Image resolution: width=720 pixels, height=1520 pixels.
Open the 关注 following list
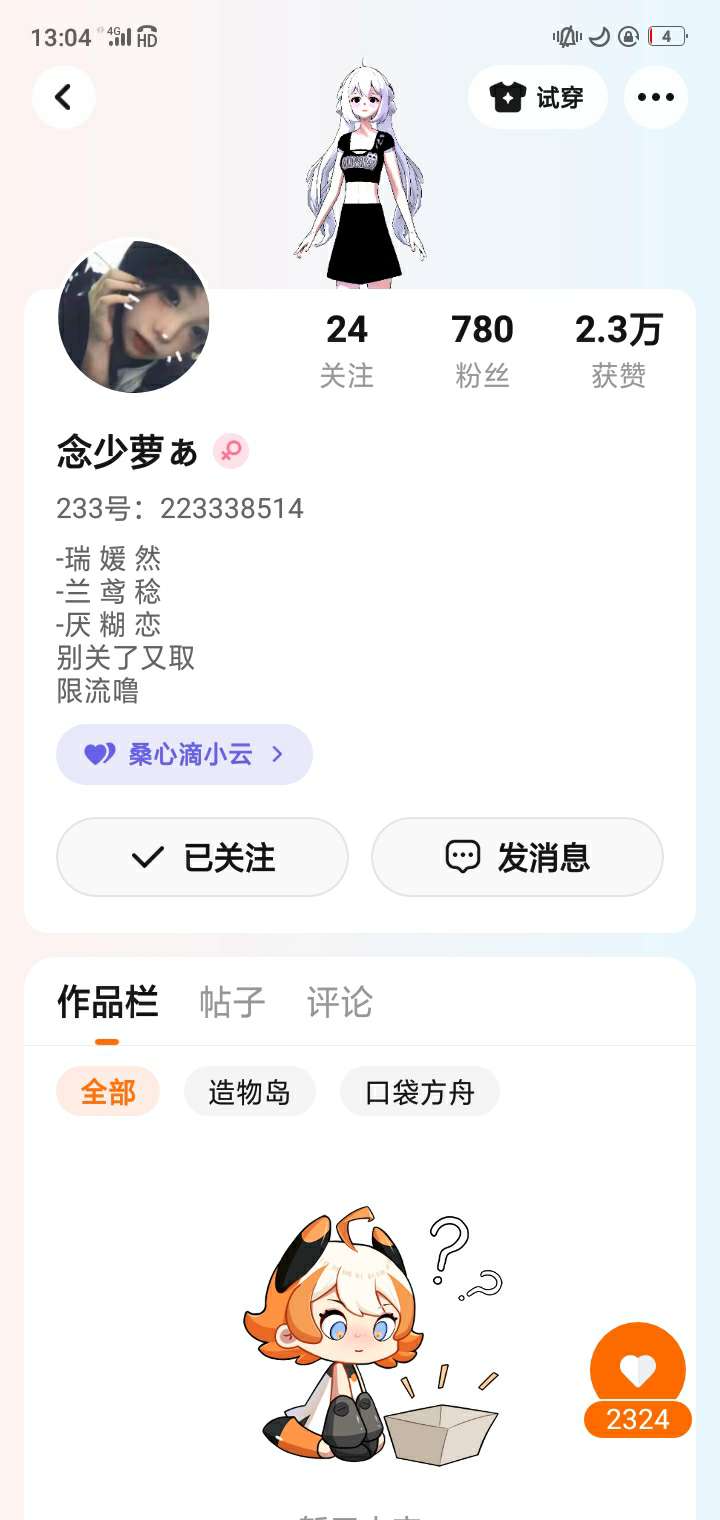click(x=346, y=349)
